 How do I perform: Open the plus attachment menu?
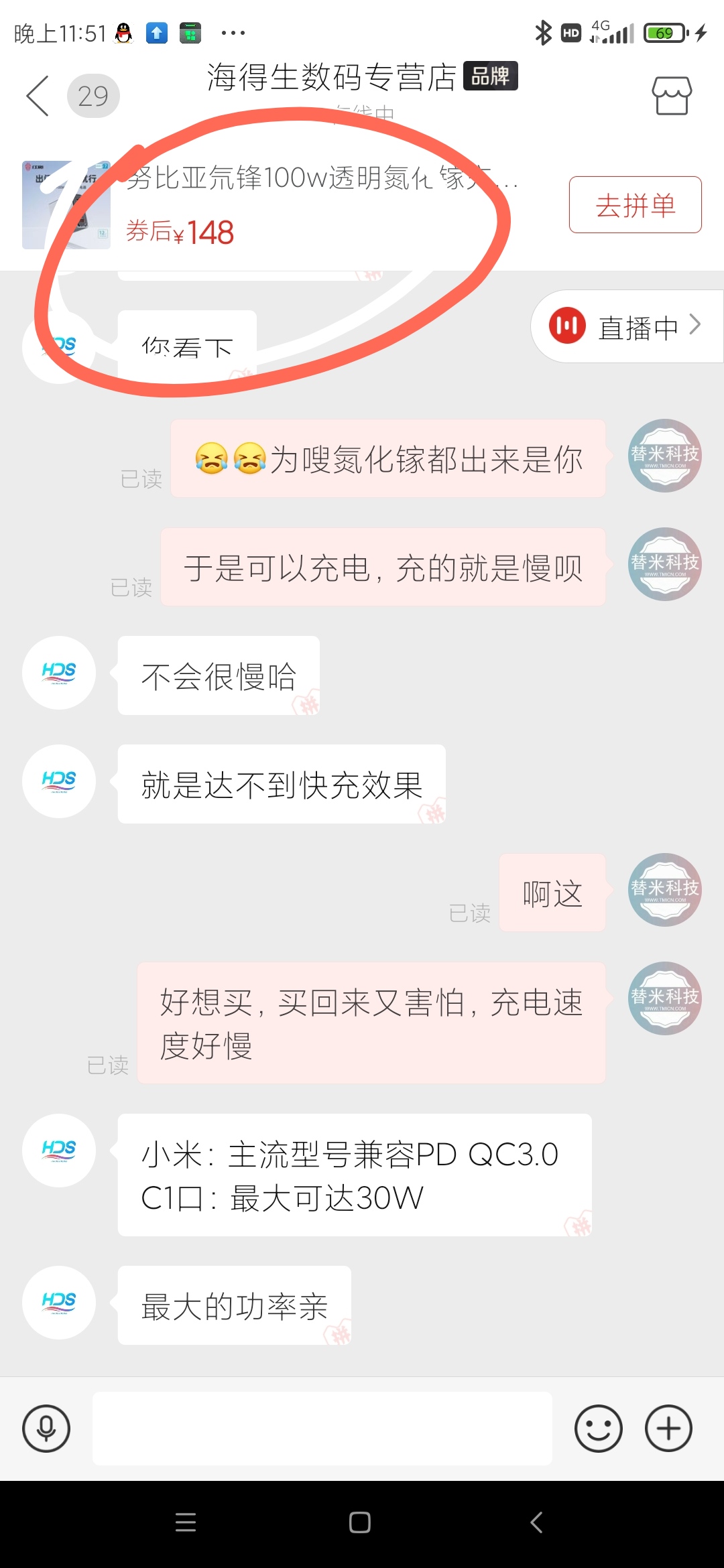click(x=668, y=1428)
